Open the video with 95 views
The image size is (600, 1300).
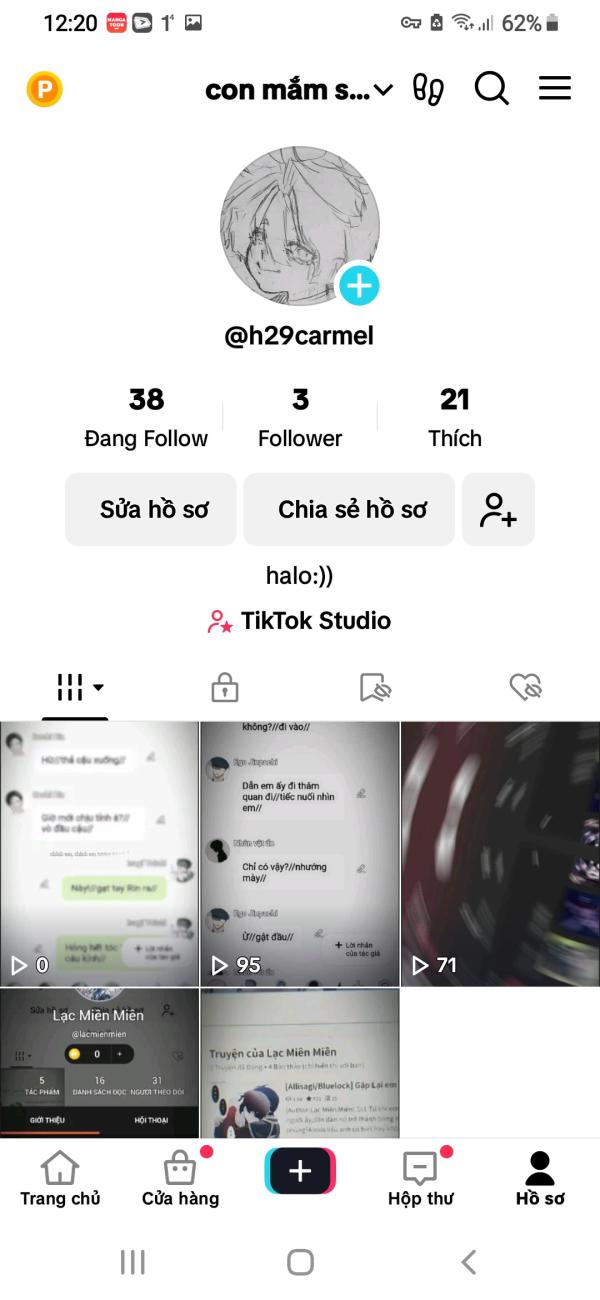point(300,853)
